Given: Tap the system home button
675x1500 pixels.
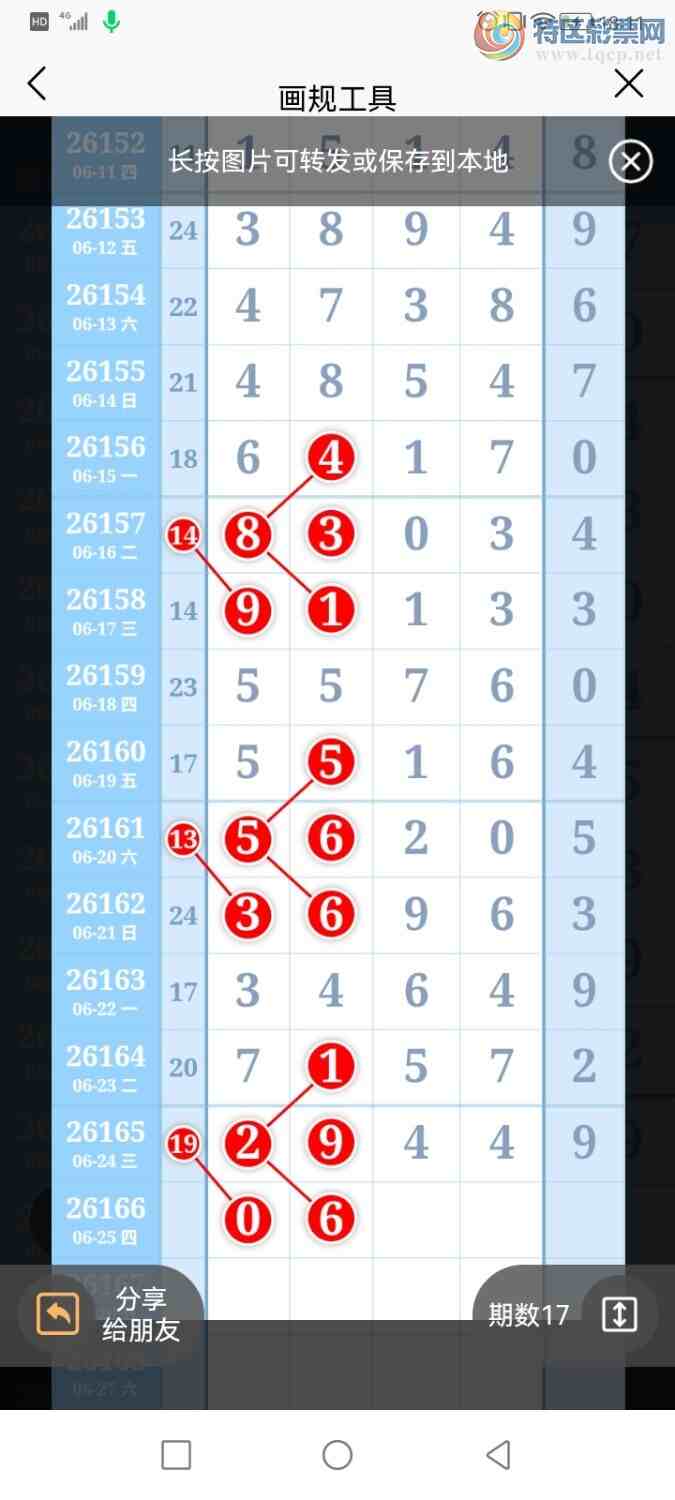Looking at the screenshot, I should 337,1455.
